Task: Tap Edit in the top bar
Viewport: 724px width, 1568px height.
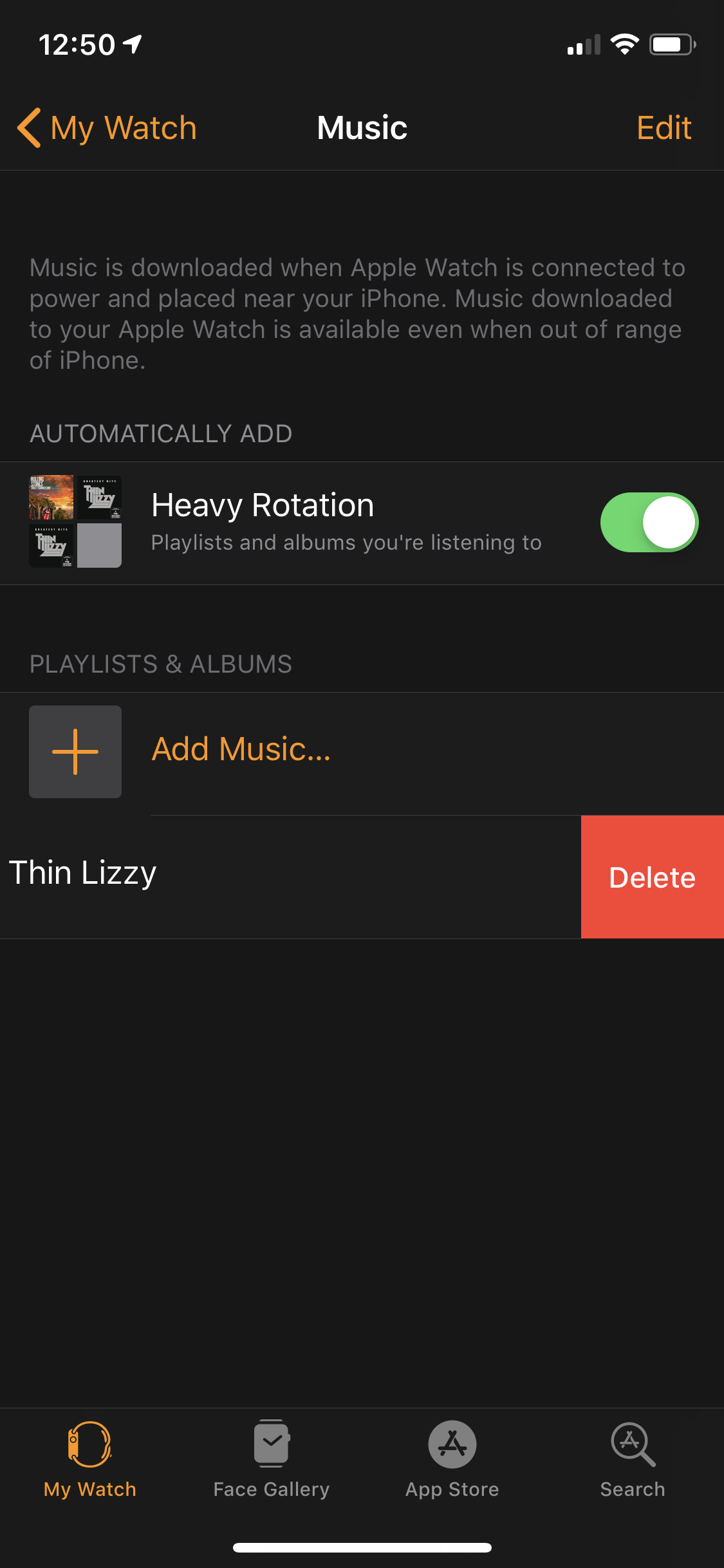Action: [664, 128]
